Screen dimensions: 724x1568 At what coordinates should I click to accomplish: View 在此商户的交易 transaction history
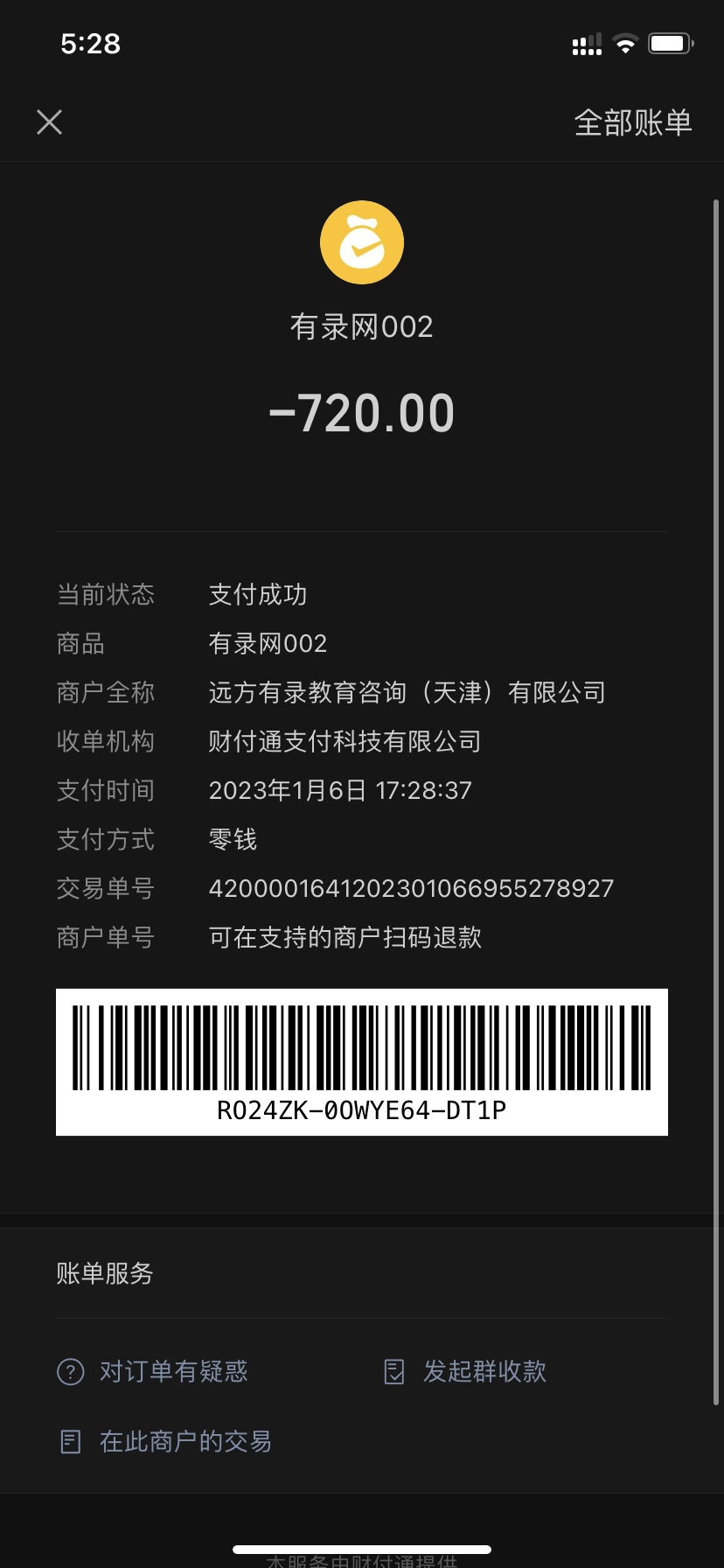pyautogui.click(x=166, y=1441)
